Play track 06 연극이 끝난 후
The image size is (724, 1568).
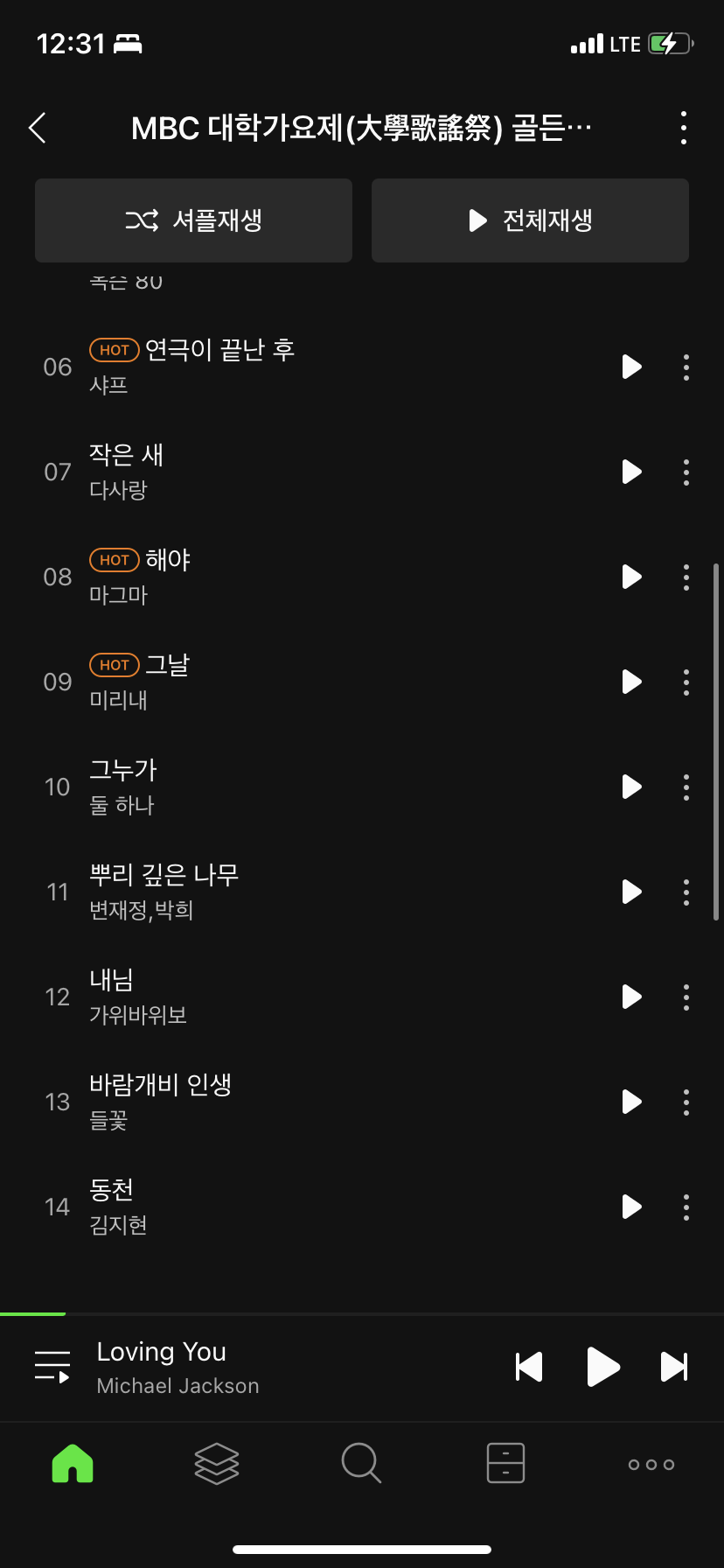(631, 367)
